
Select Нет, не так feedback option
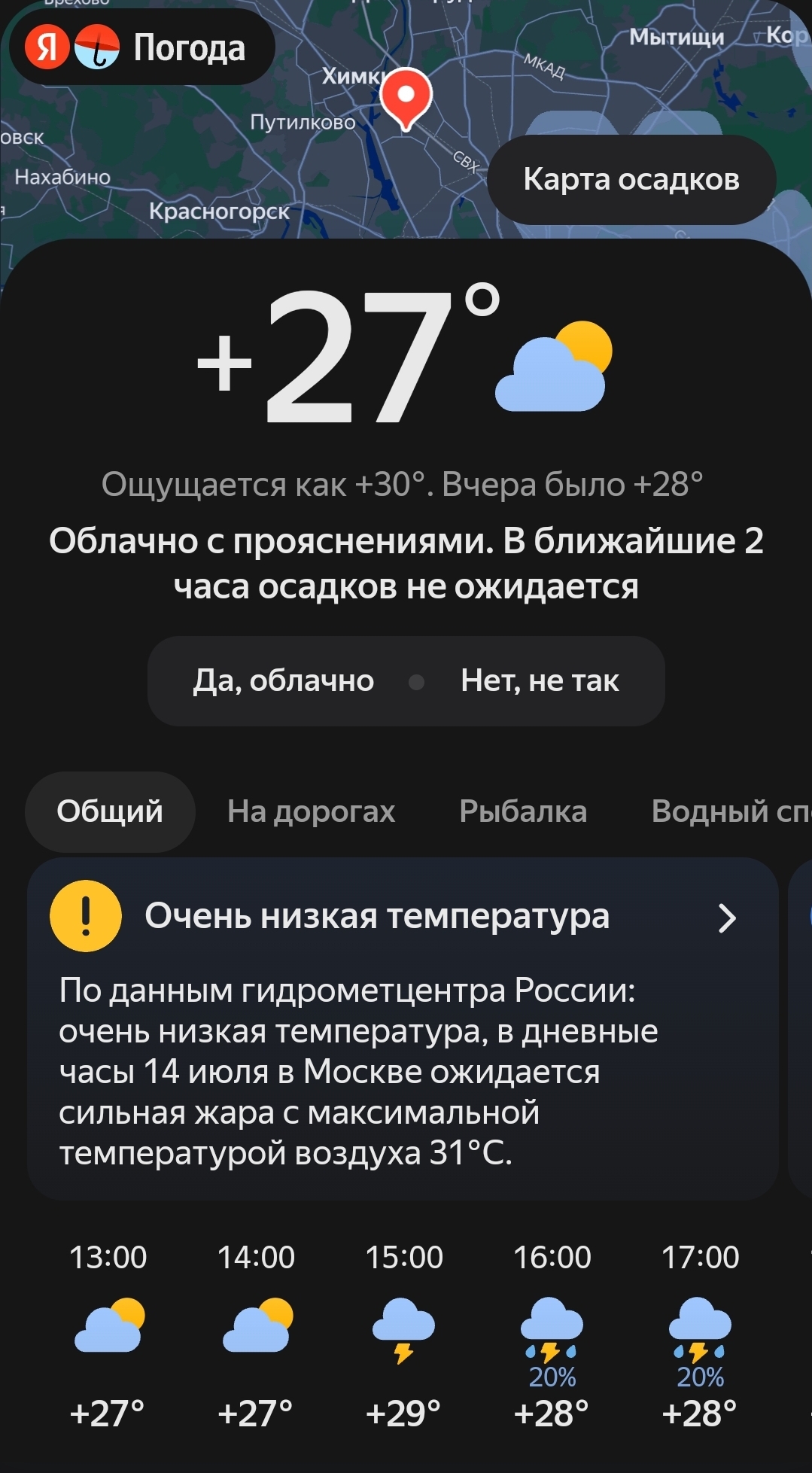(x=540, y=680)
